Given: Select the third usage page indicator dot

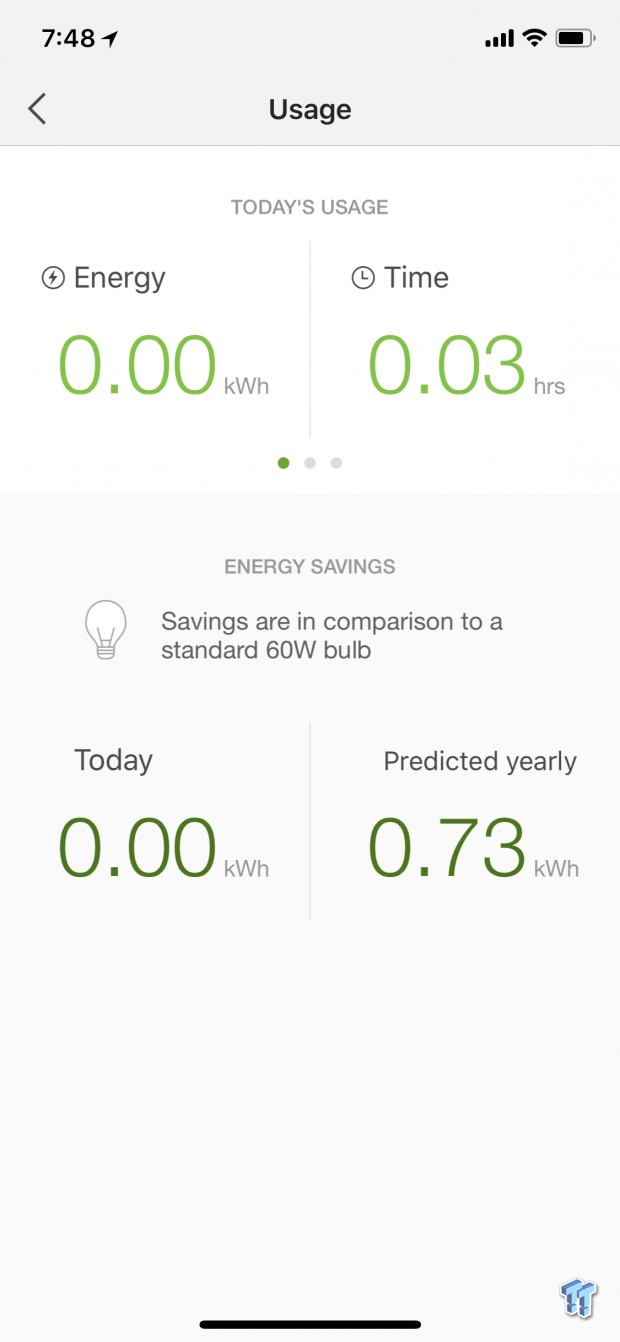Looking at the screenshot, I should tap(336, 463).
